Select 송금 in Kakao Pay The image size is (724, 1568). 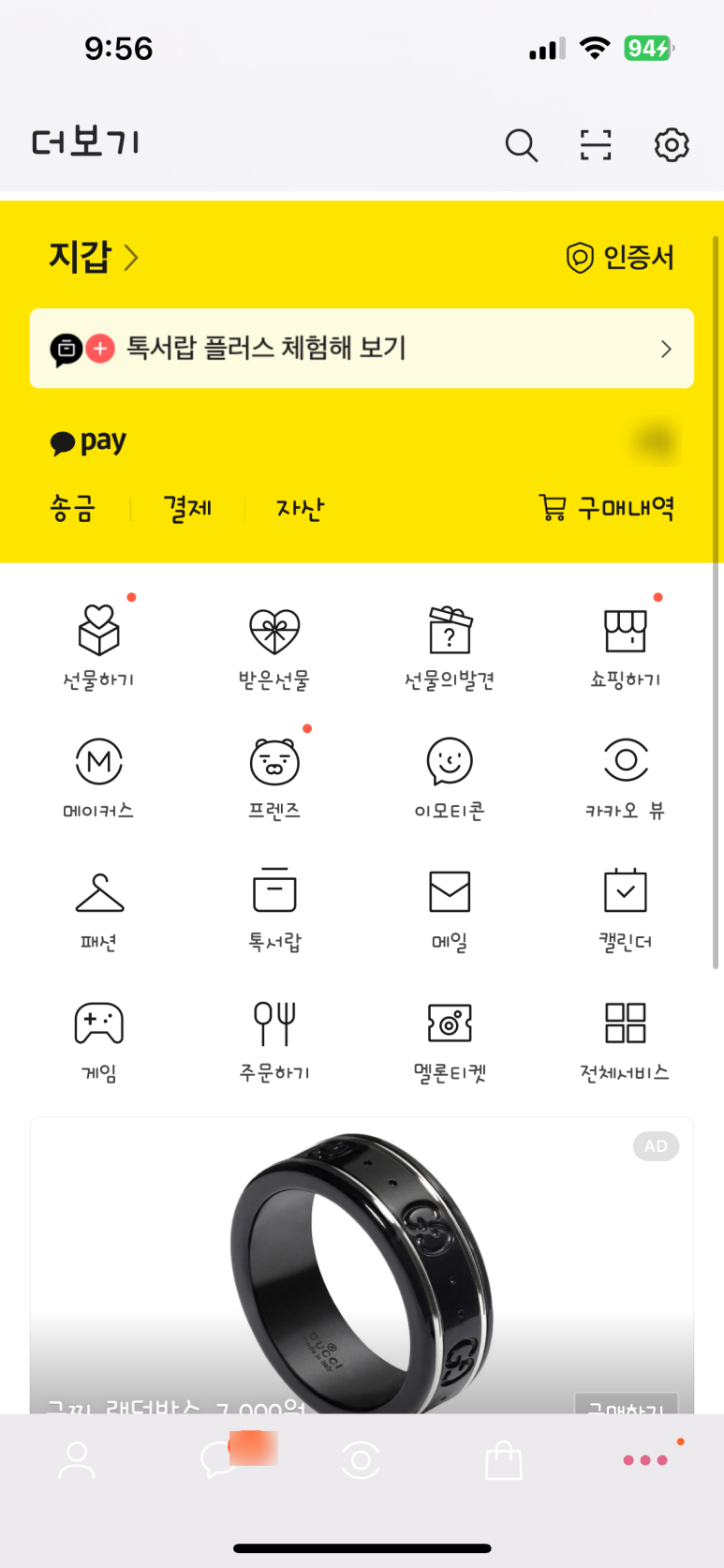[73, 508]
